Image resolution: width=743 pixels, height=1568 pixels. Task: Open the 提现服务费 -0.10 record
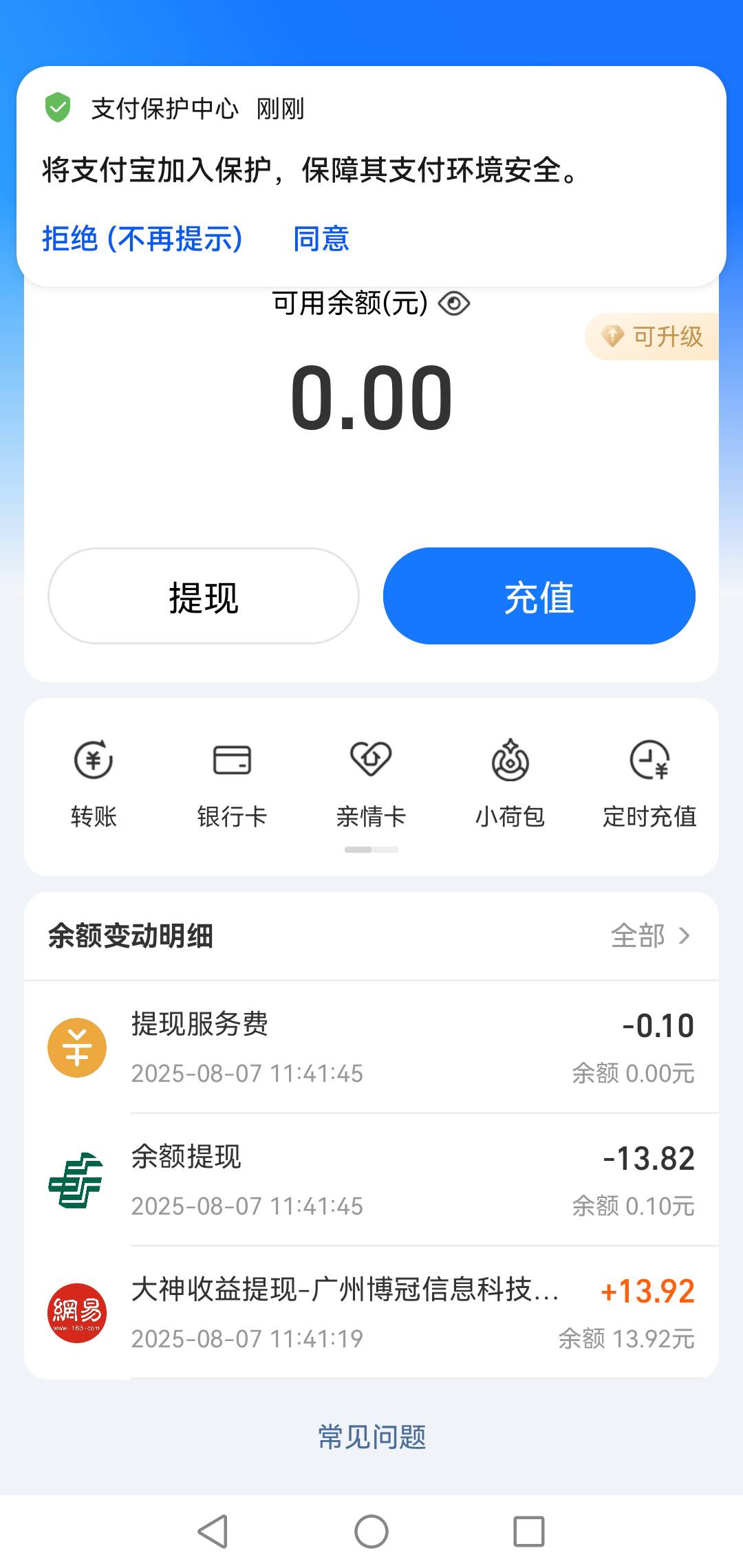tap(371, 1047)
